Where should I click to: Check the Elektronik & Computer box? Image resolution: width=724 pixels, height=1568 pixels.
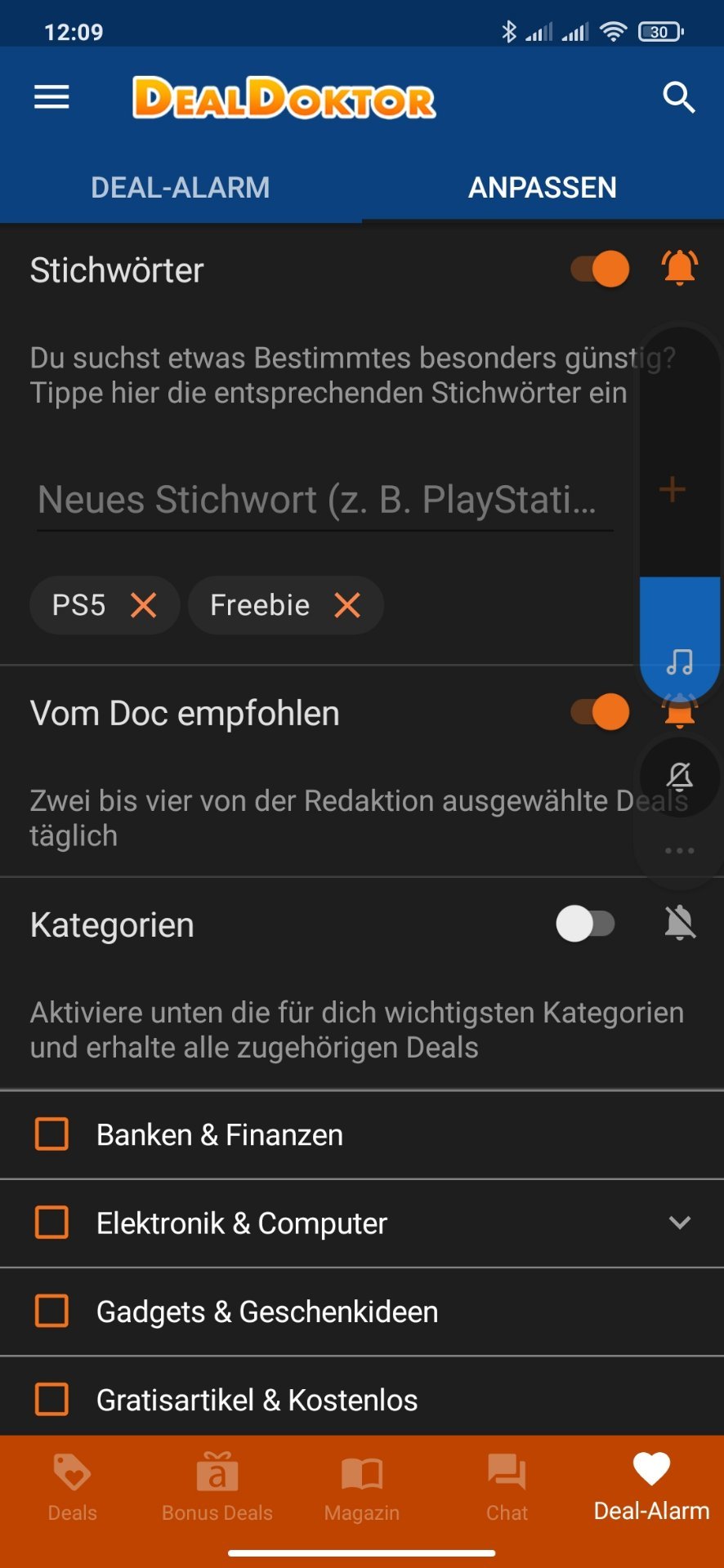[51, 1223]
